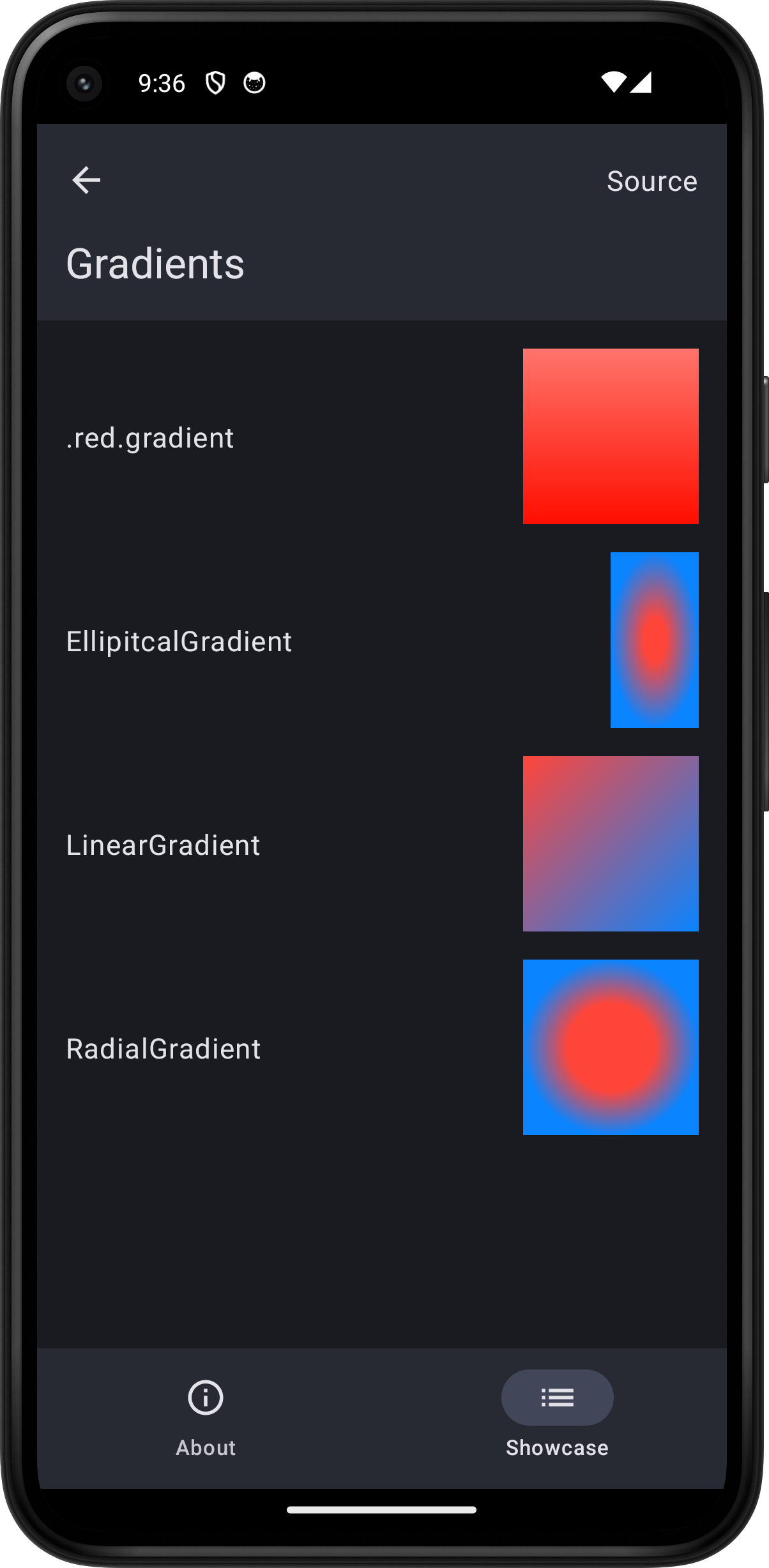Click the Wi-Fi status icon
This screenshot has width=769, height=1568.
[x=614, y=82]
